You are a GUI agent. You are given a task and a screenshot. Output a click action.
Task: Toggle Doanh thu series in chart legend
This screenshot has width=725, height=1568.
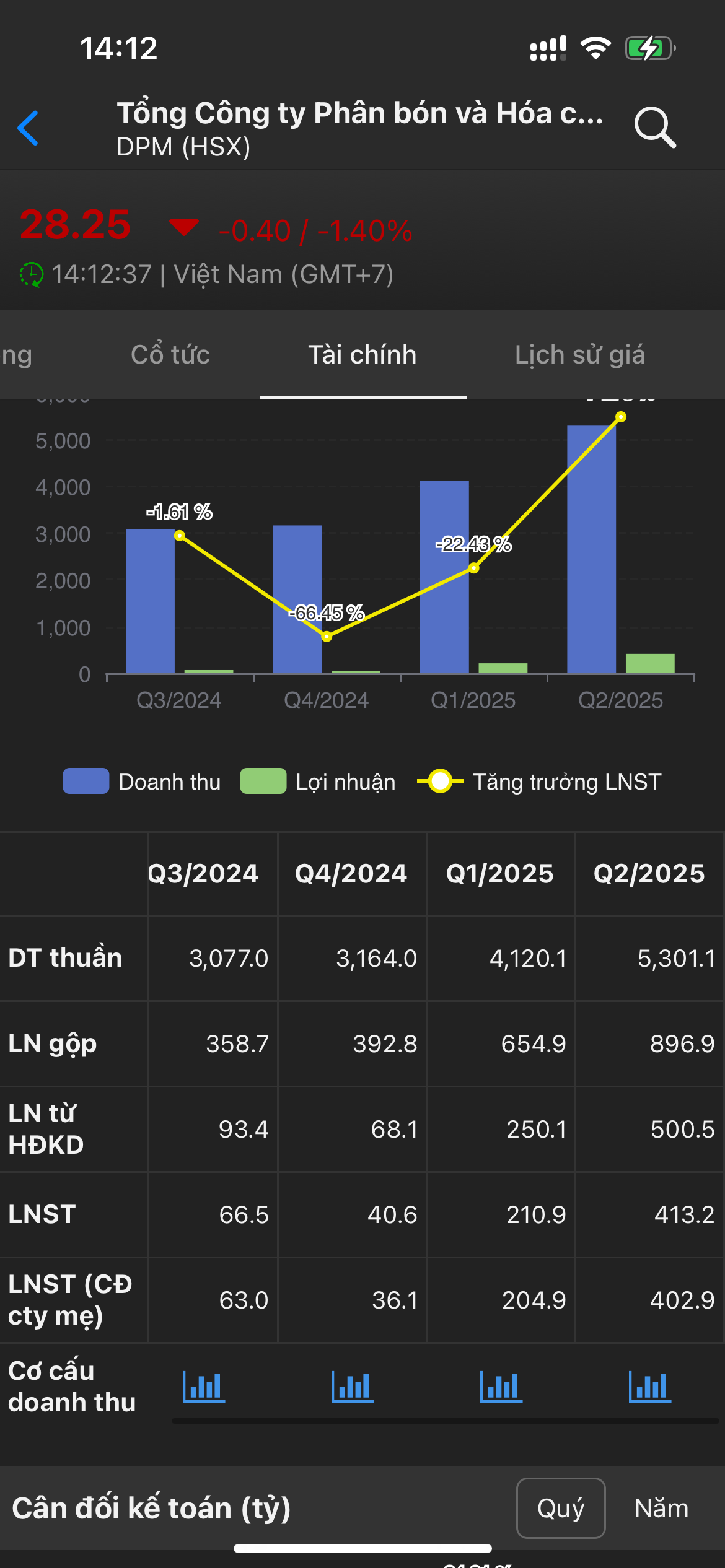coord(142,782)
